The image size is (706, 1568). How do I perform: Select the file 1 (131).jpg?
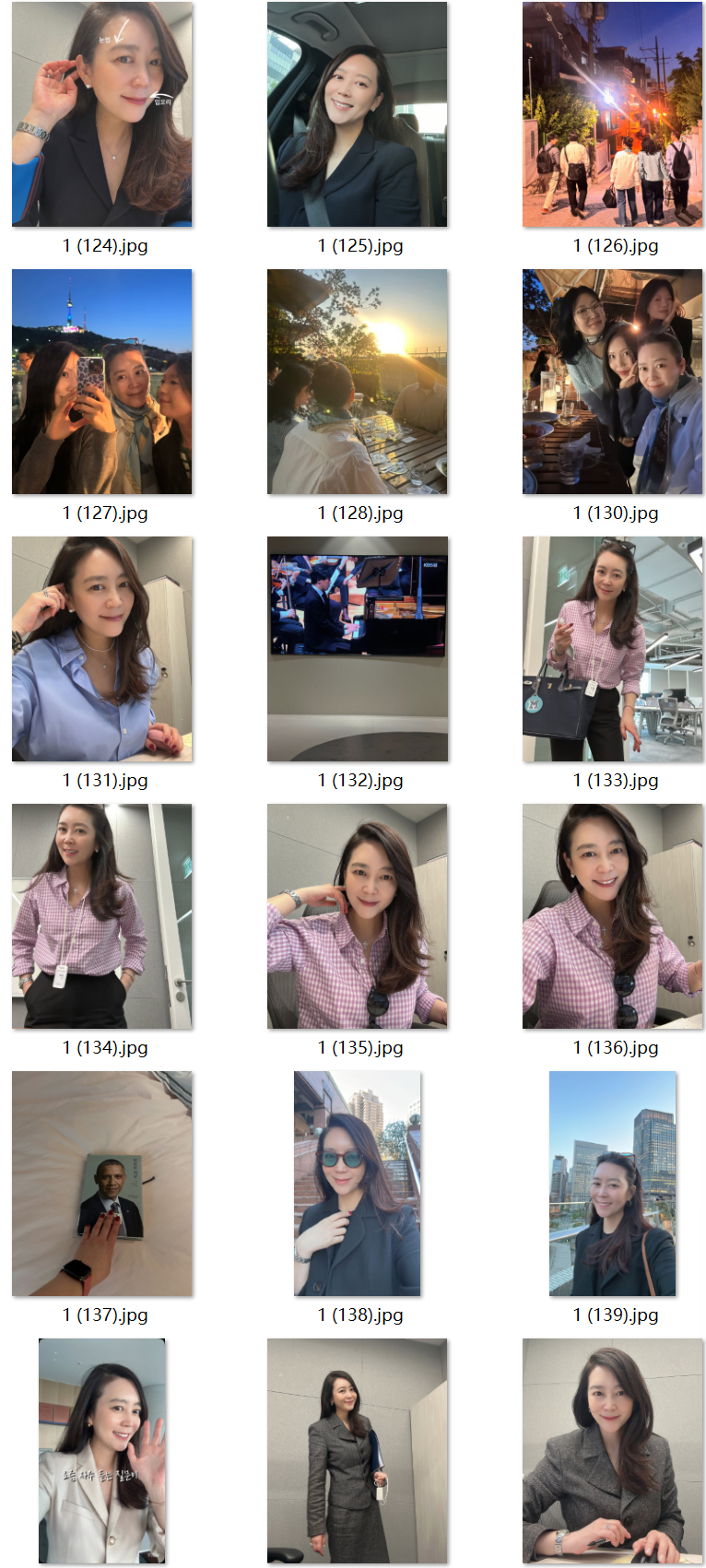coord(101,649)
